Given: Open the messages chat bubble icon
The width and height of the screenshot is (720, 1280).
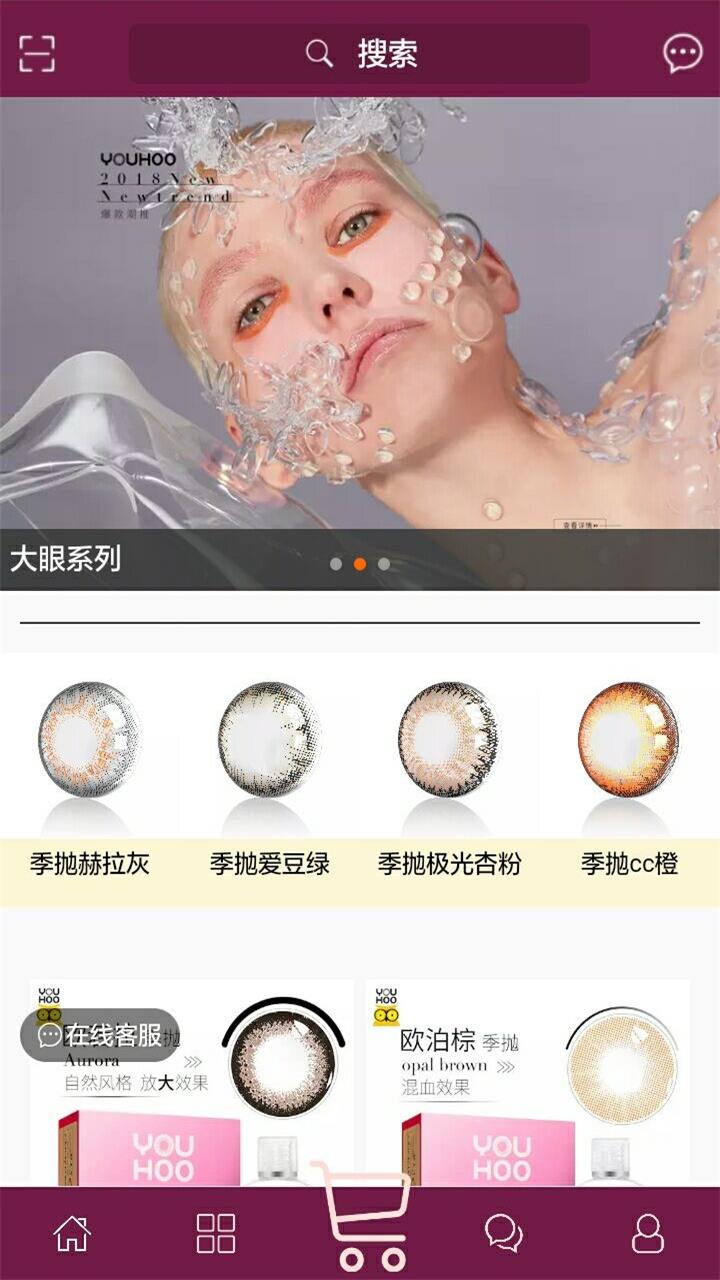Looking at the screenshot, I should pyautogui.click(x=683, y=53).
